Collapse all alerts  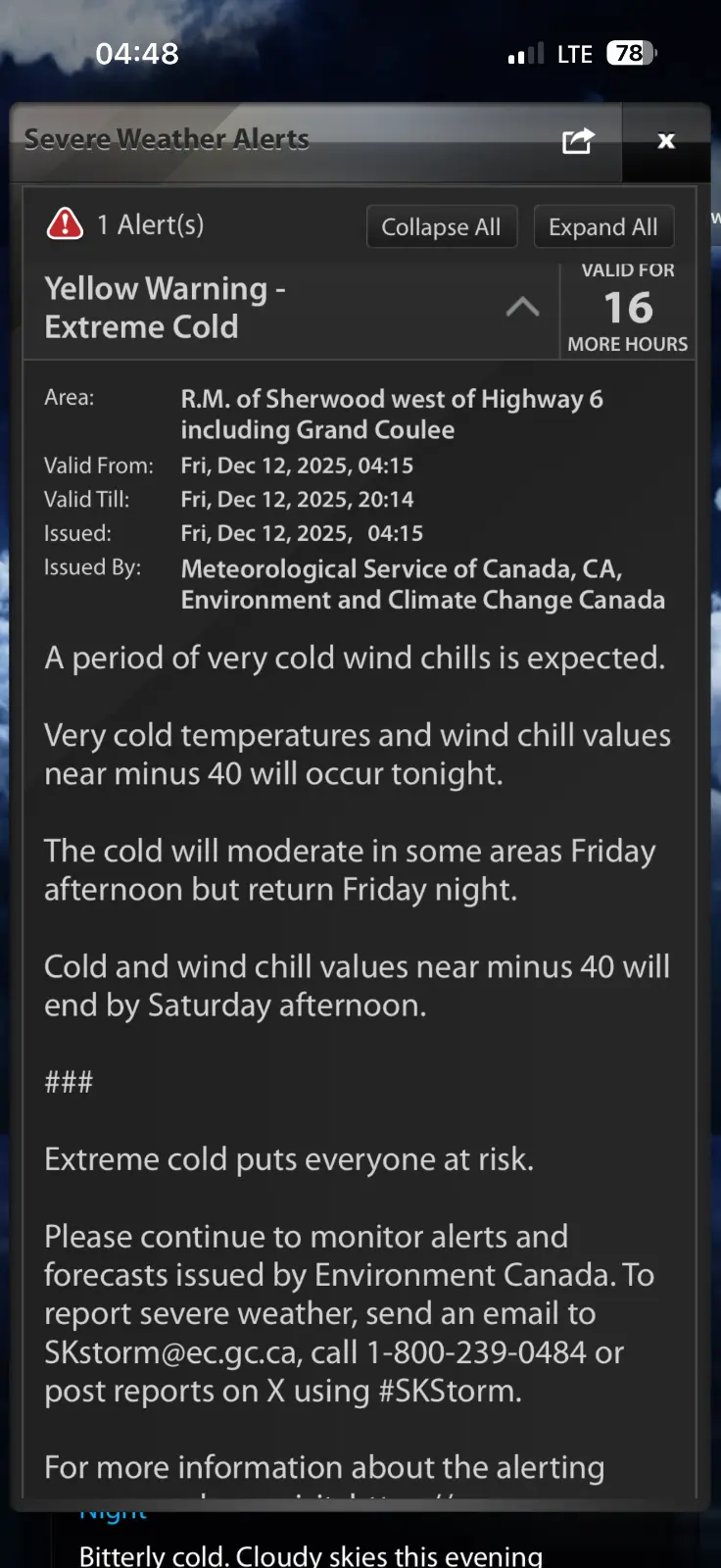pyautogui.click(x=441, y=227)
